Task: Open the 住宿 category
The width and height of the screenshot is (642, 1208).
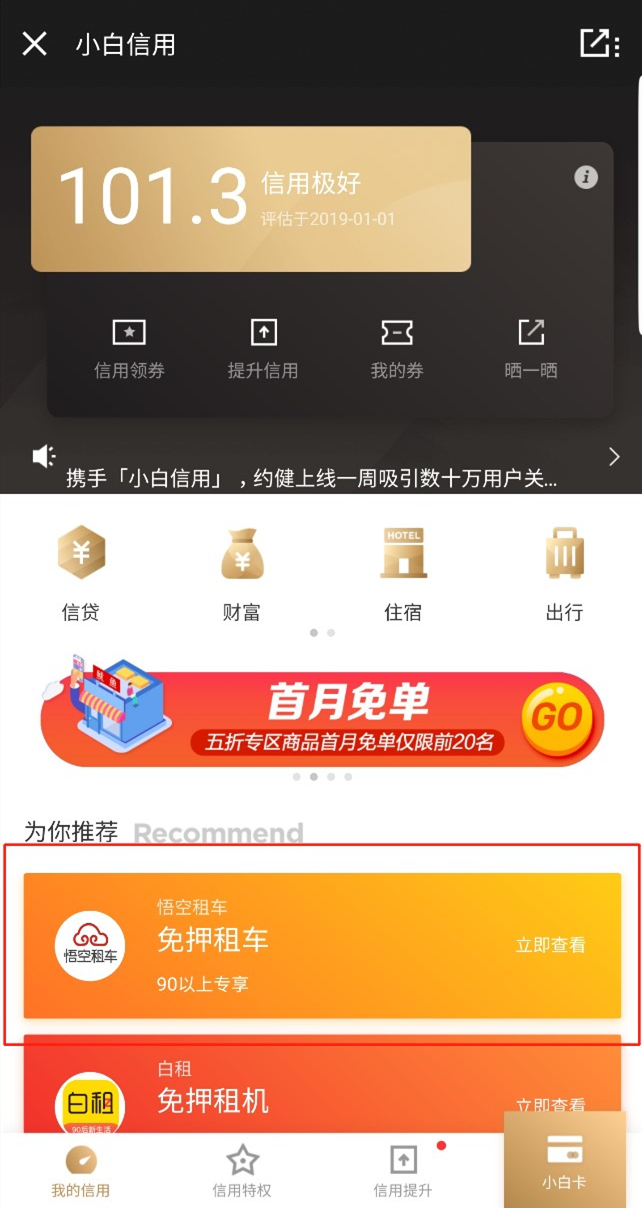Action: point(403,574)
